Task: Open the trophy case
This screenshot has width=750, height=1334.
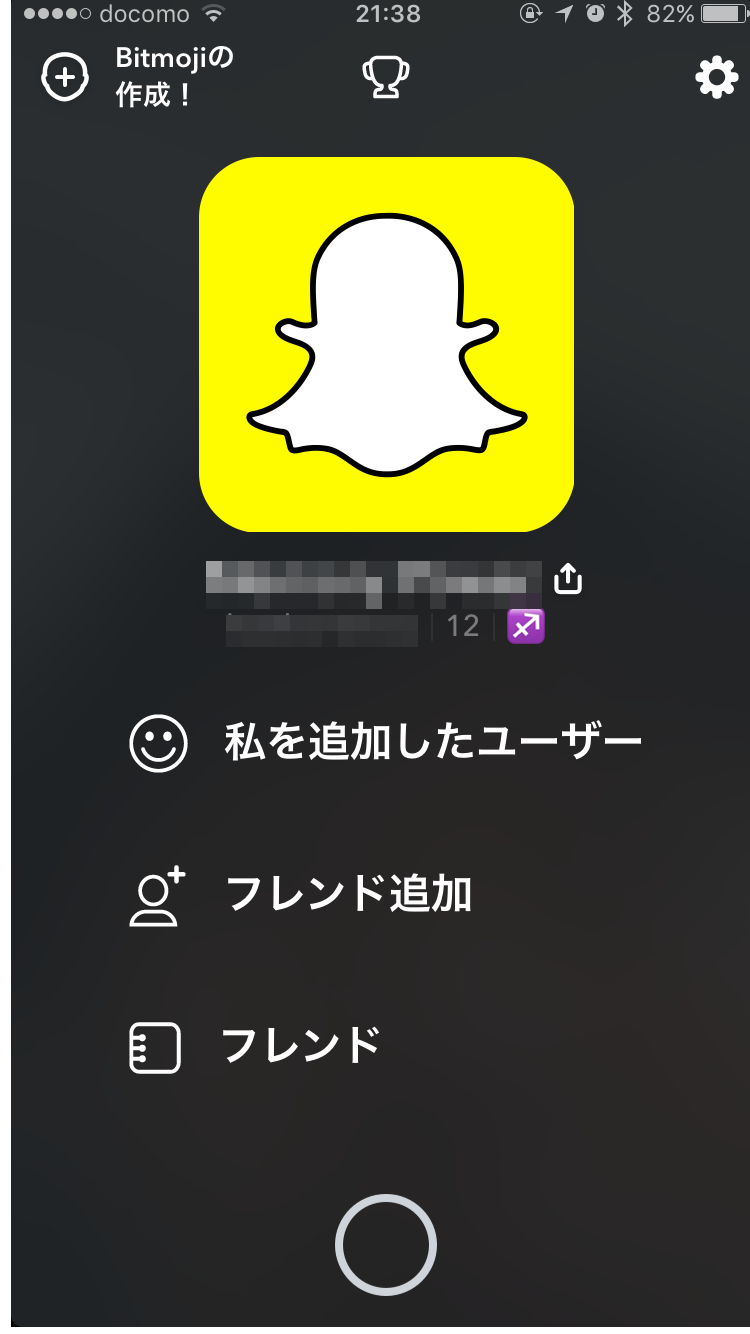Action: (x=385, y=77)
